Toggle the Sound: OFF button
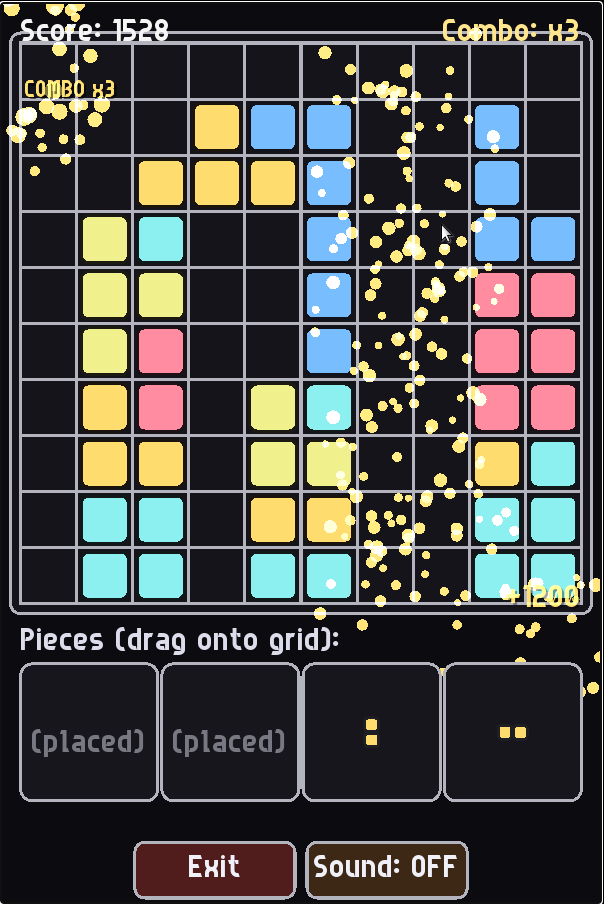 coord(386,868)
